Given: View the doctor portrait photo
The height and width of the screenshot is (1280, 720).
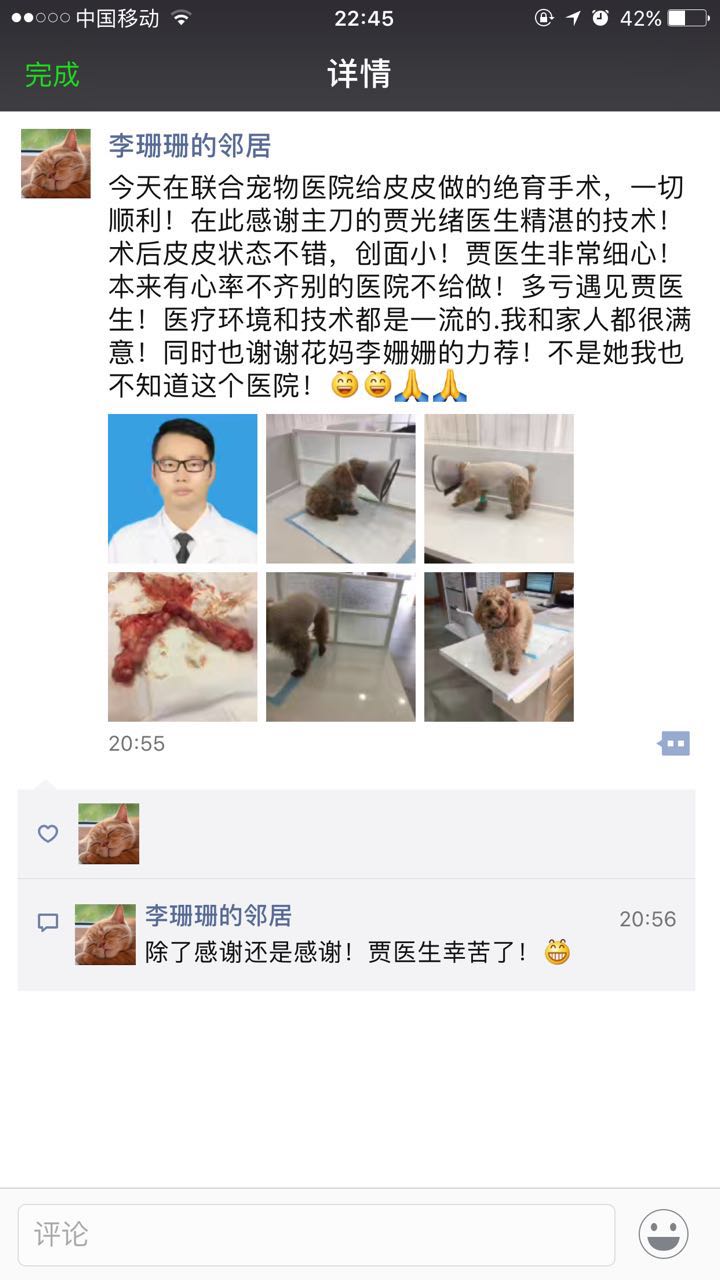Looking at the screenshot, I should [182, 489].
